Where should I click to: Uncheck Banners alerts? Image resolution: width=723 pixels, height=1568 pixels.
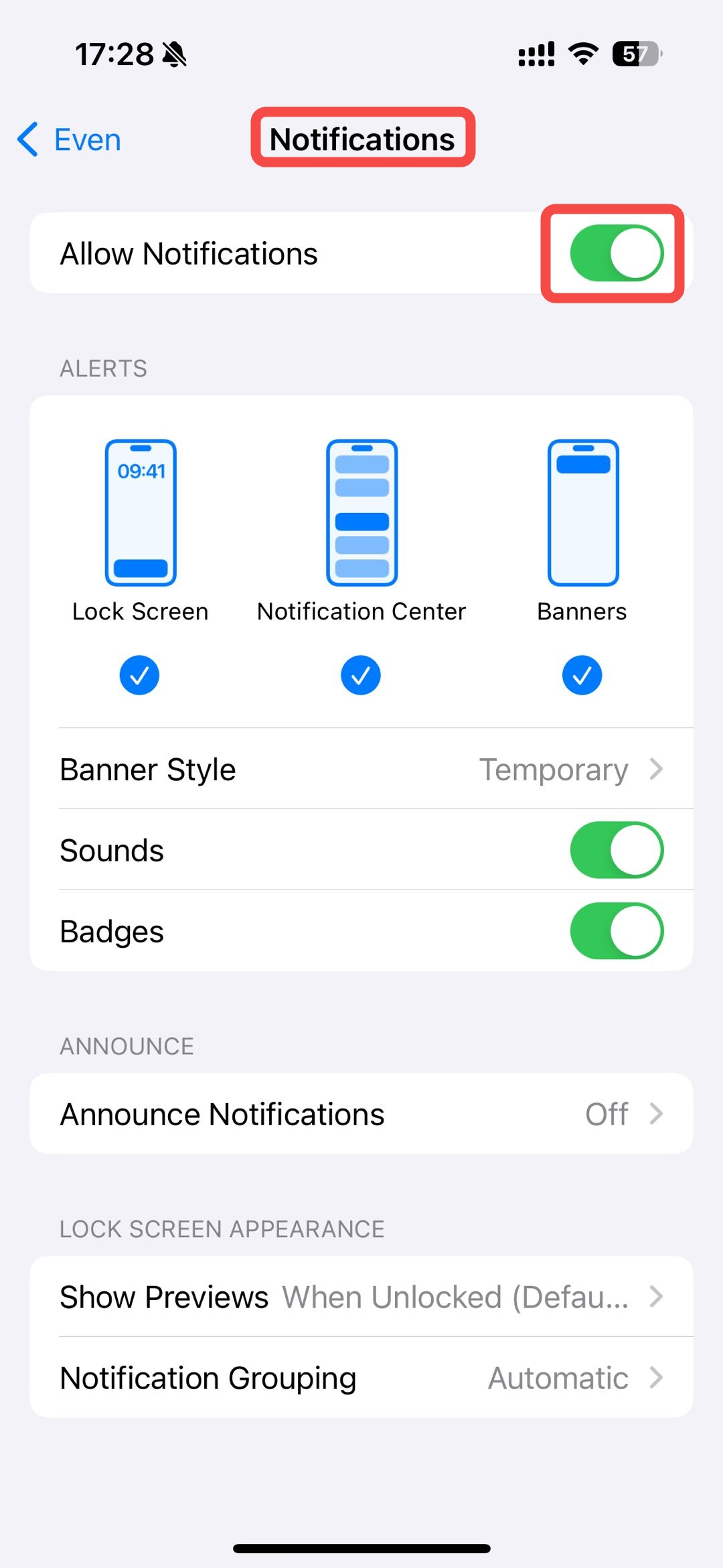[582, 675]
